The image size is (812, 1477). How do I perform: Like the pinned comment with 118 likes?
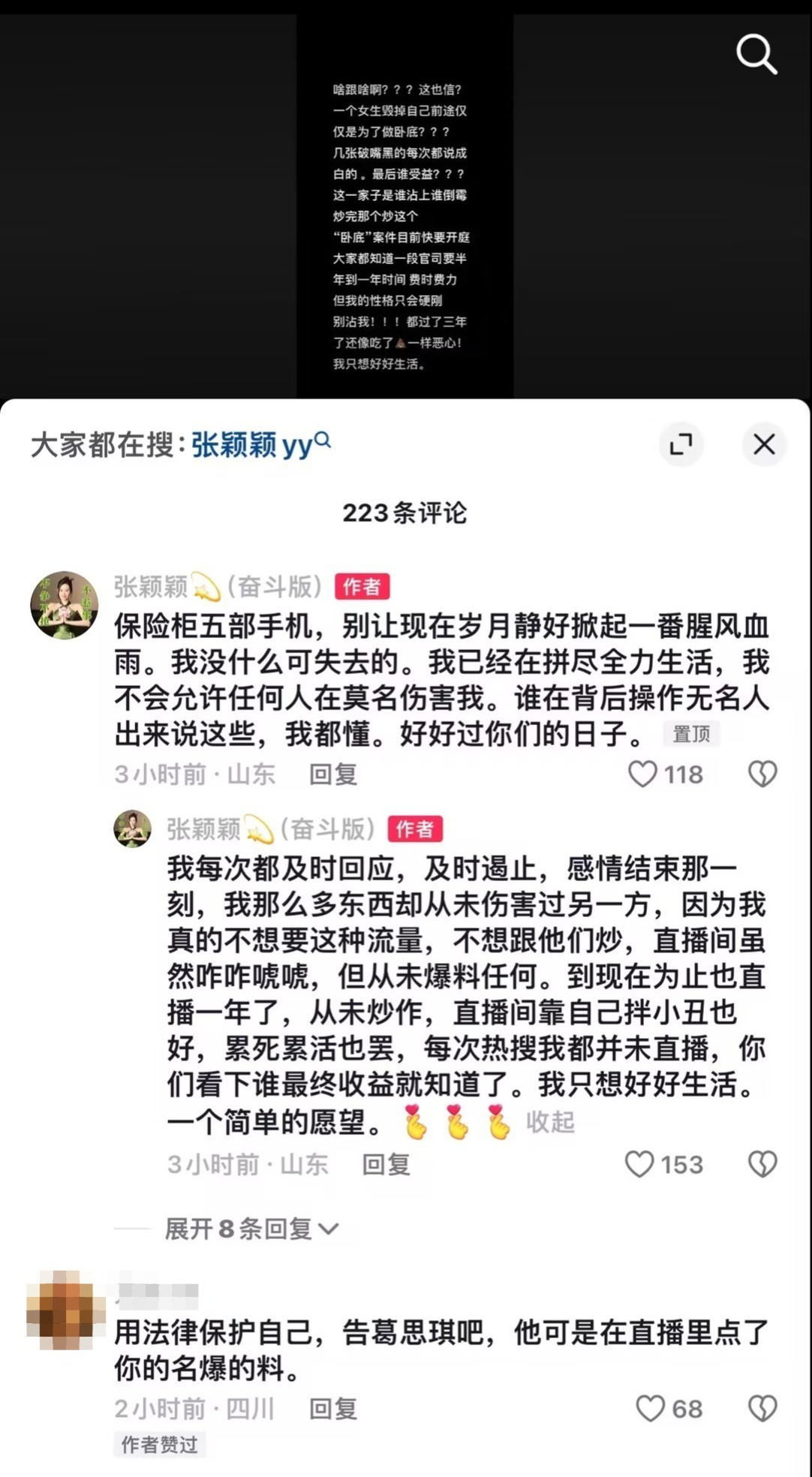tap(642, 774)
